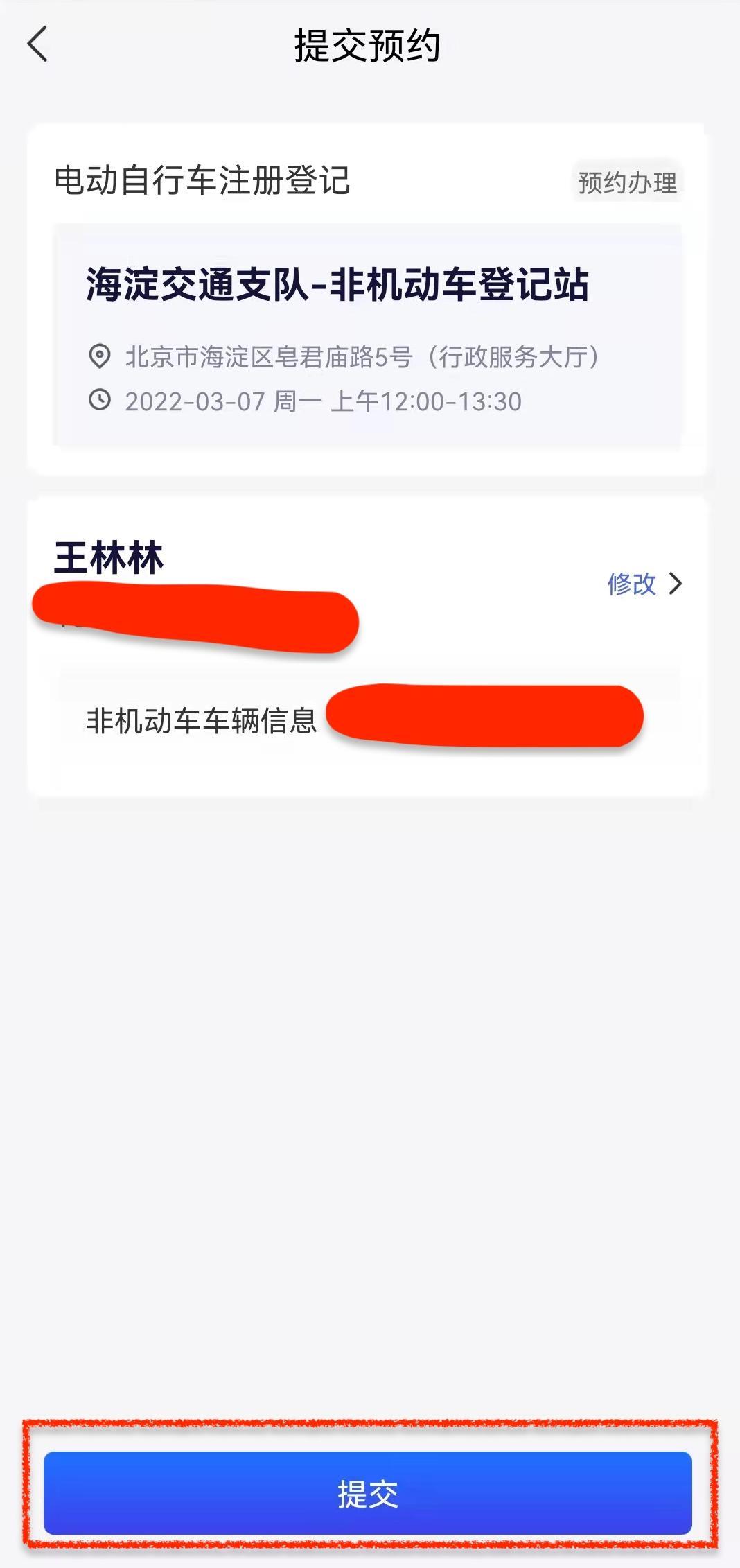Image resolution: width=740 pixels, height=1568 pixels.
Task: Submit the appointment with the 提交 button
Action: (x=368, y=1493)
